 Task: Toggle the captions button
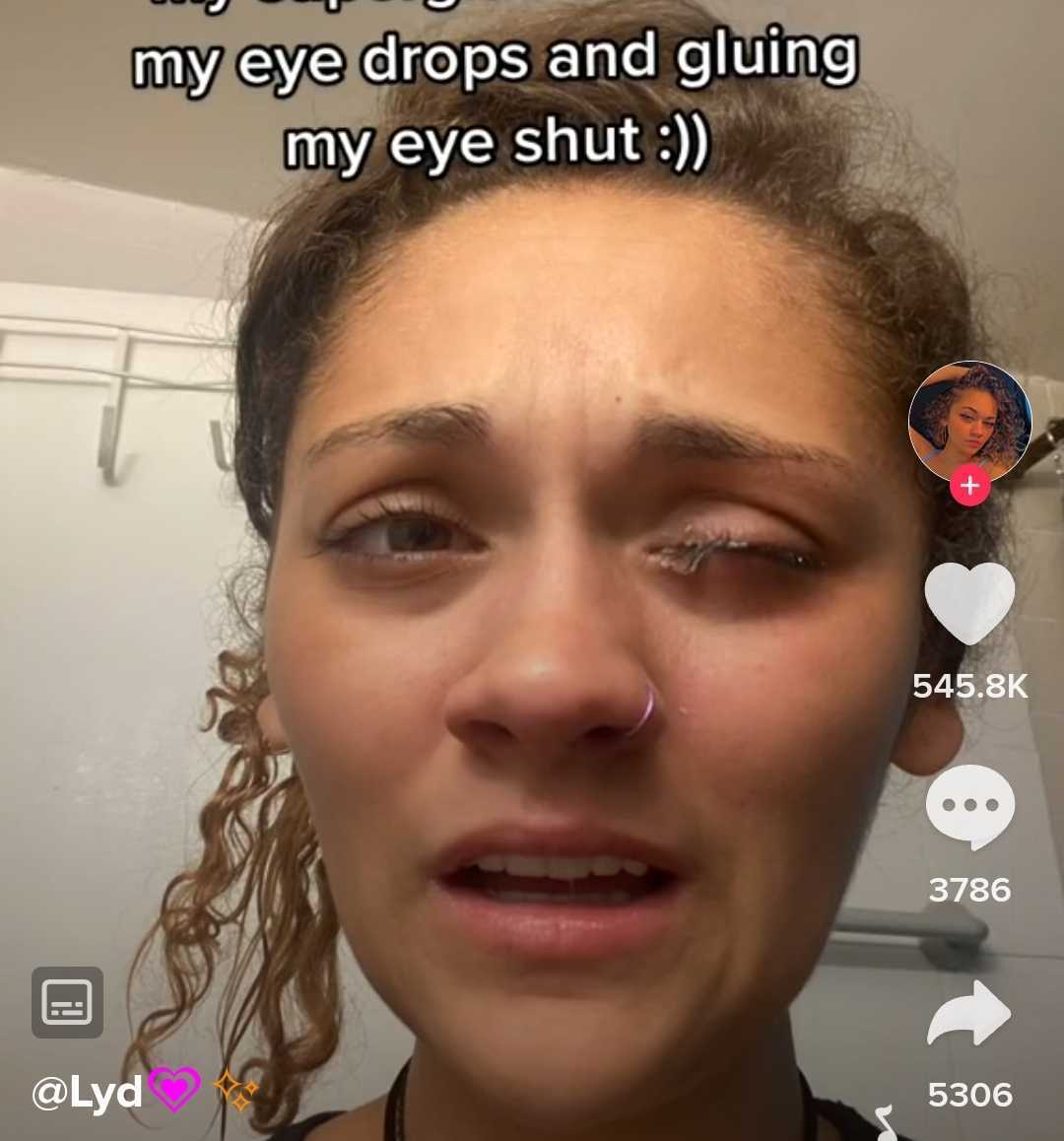67,1002
